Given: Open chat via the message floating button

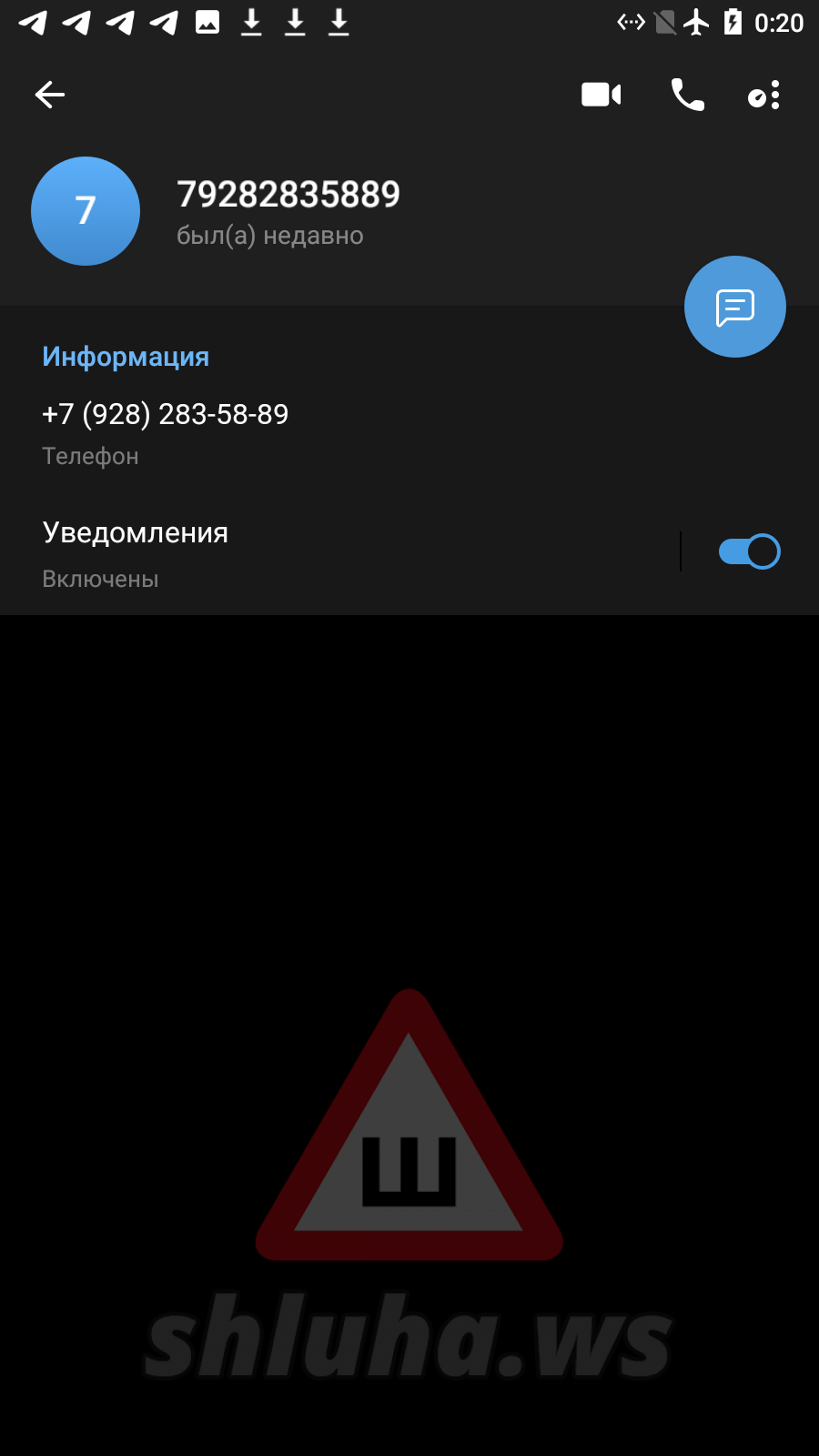Looking at the screenshot, I should pos(734,307).
